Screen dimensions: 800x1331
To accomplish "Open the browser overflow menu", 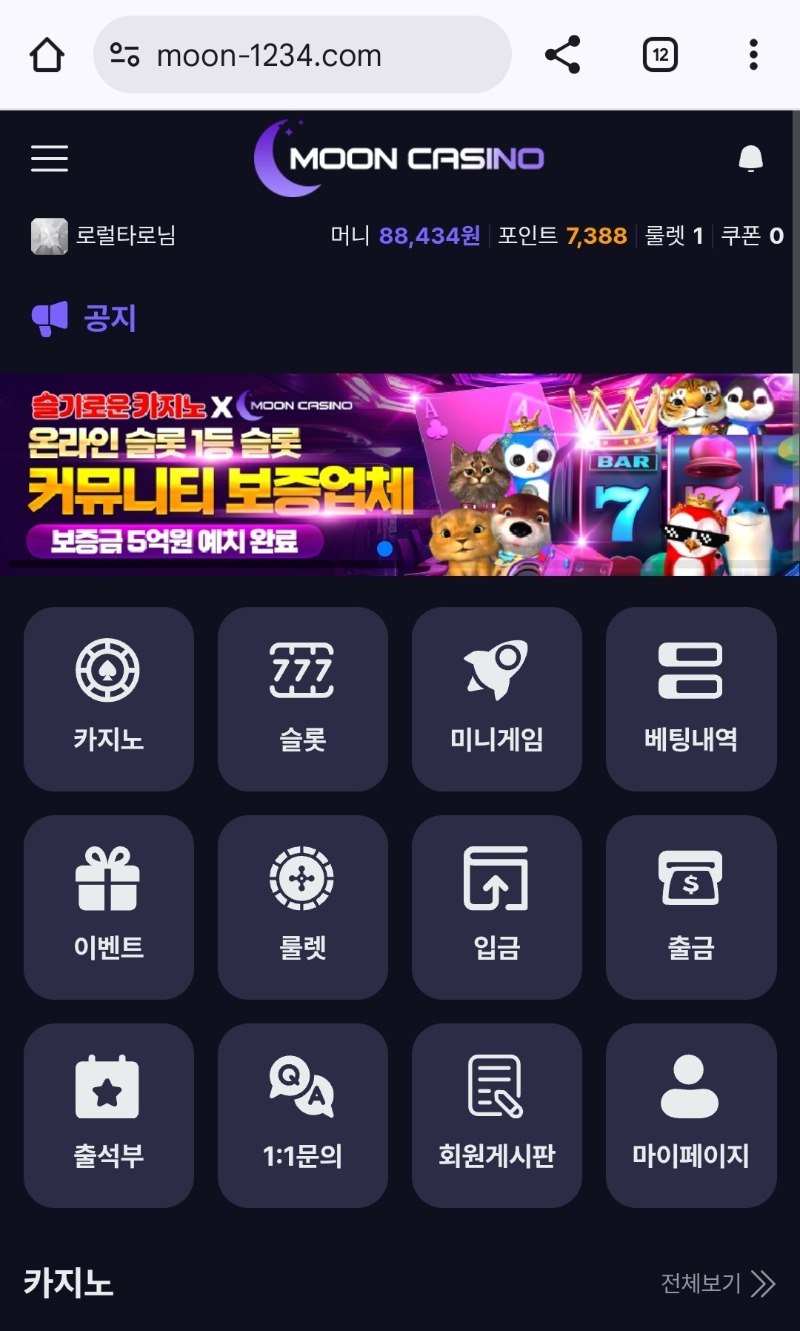I will point(753,55).
